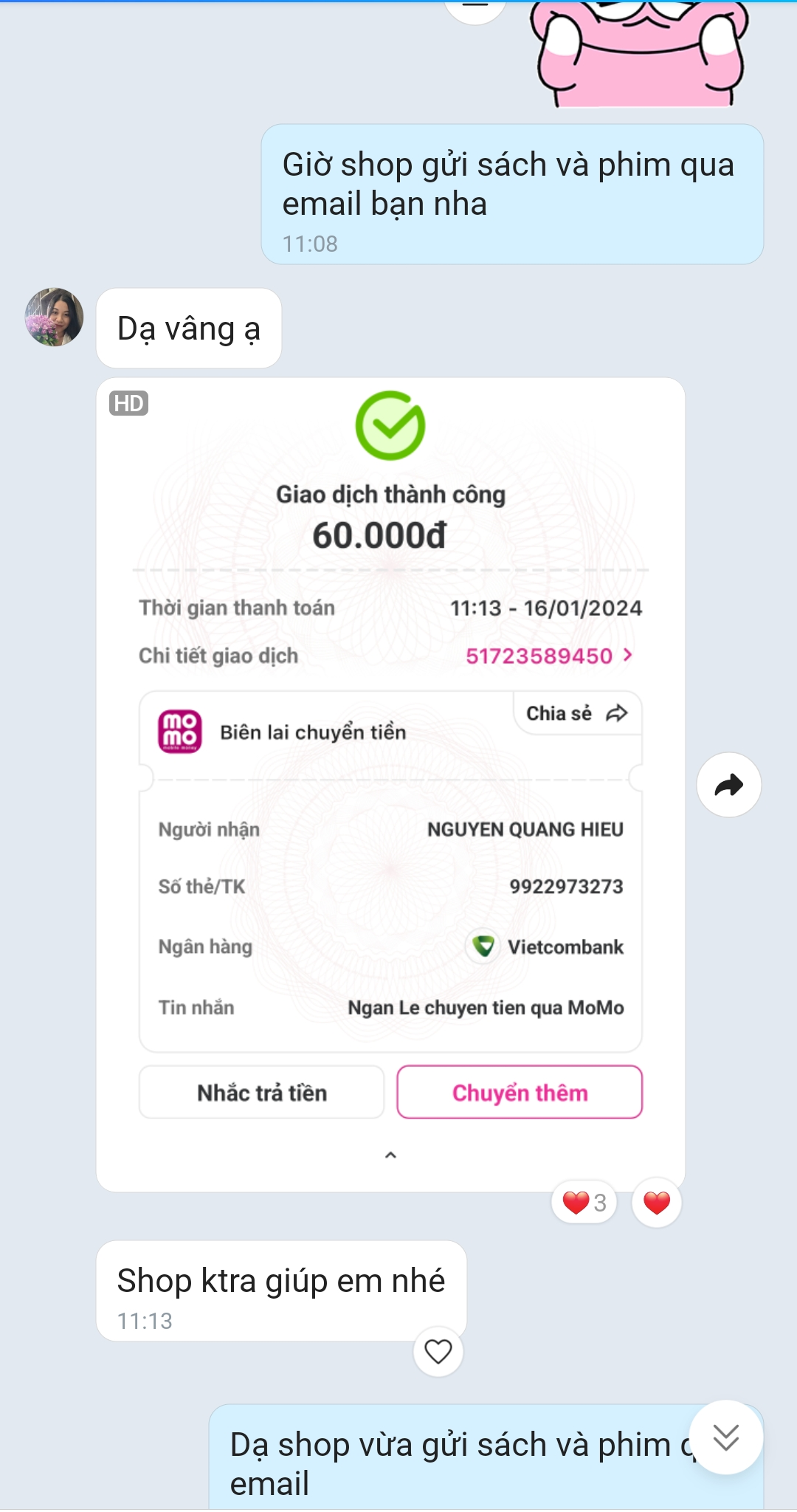Jump to latest messages with double-chevron button

click(x=725, y=1437)
